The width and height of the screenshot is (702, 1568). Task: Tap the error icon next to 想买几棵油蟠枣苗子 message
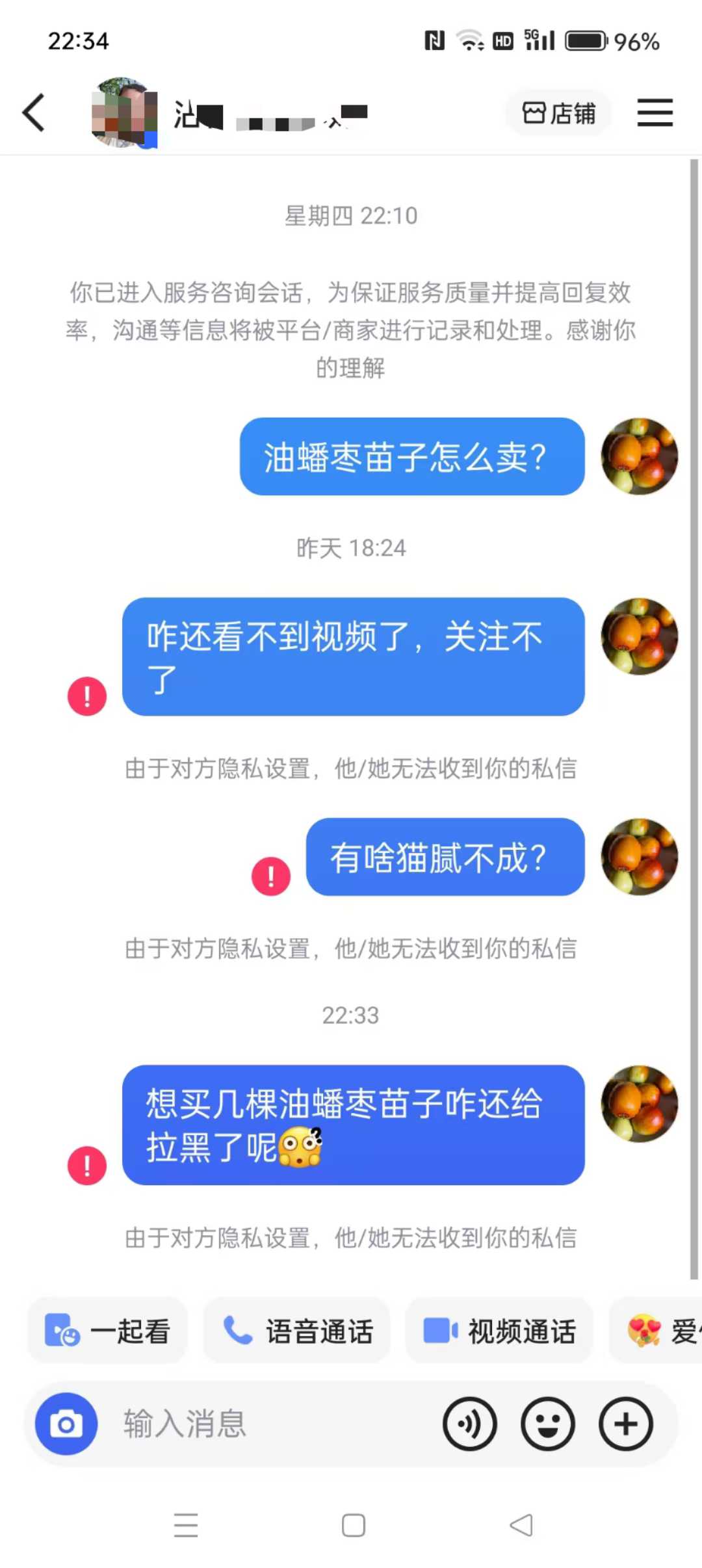[87, 1165]
